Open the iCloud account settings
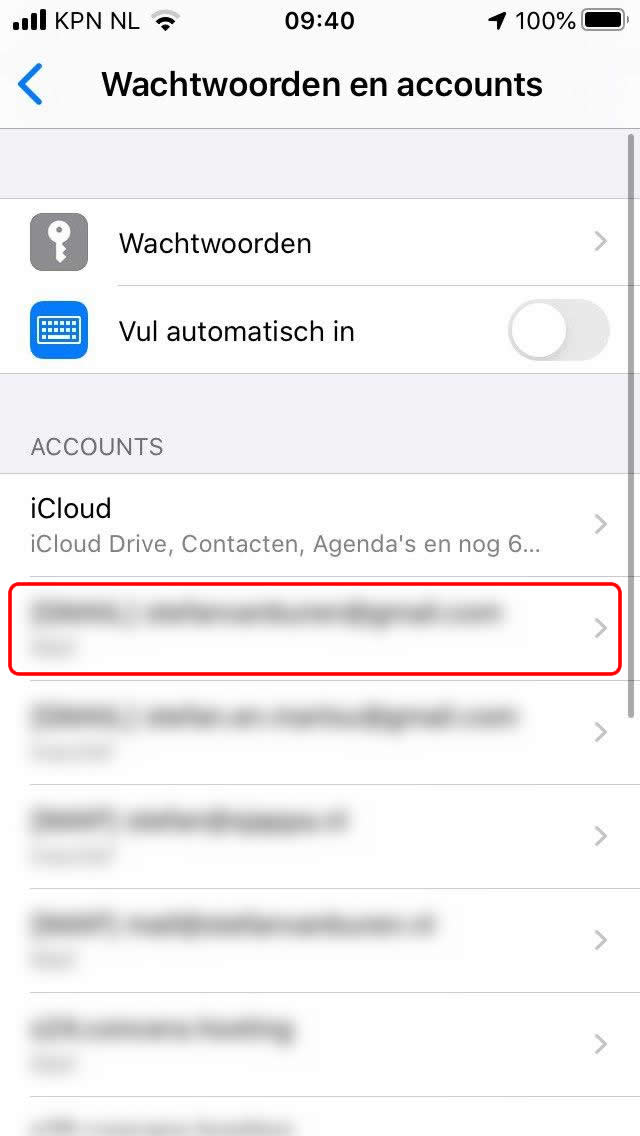 pyautogui.click(x=320, y=525)
